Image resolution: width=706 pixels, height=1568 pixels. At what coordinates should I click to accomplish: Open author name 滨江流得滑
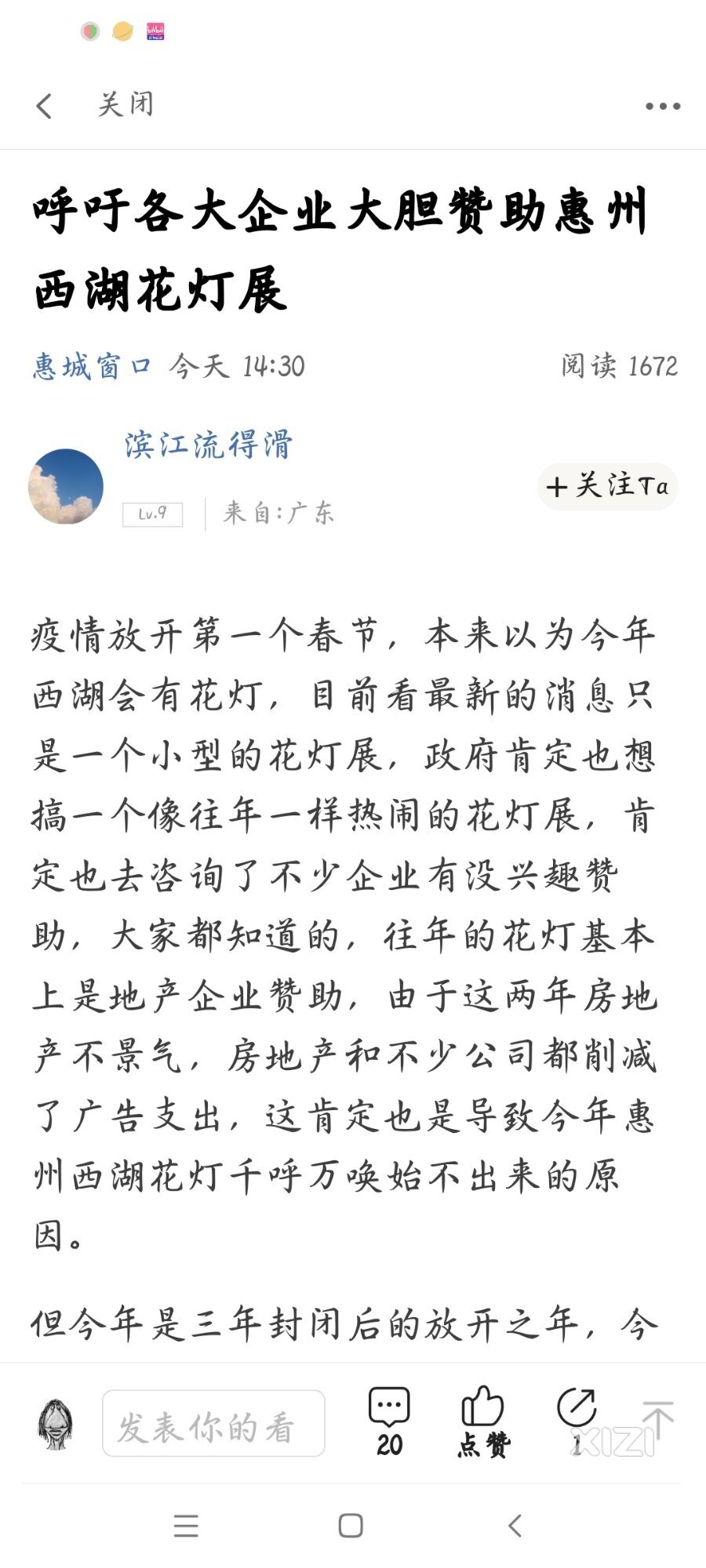209,445
